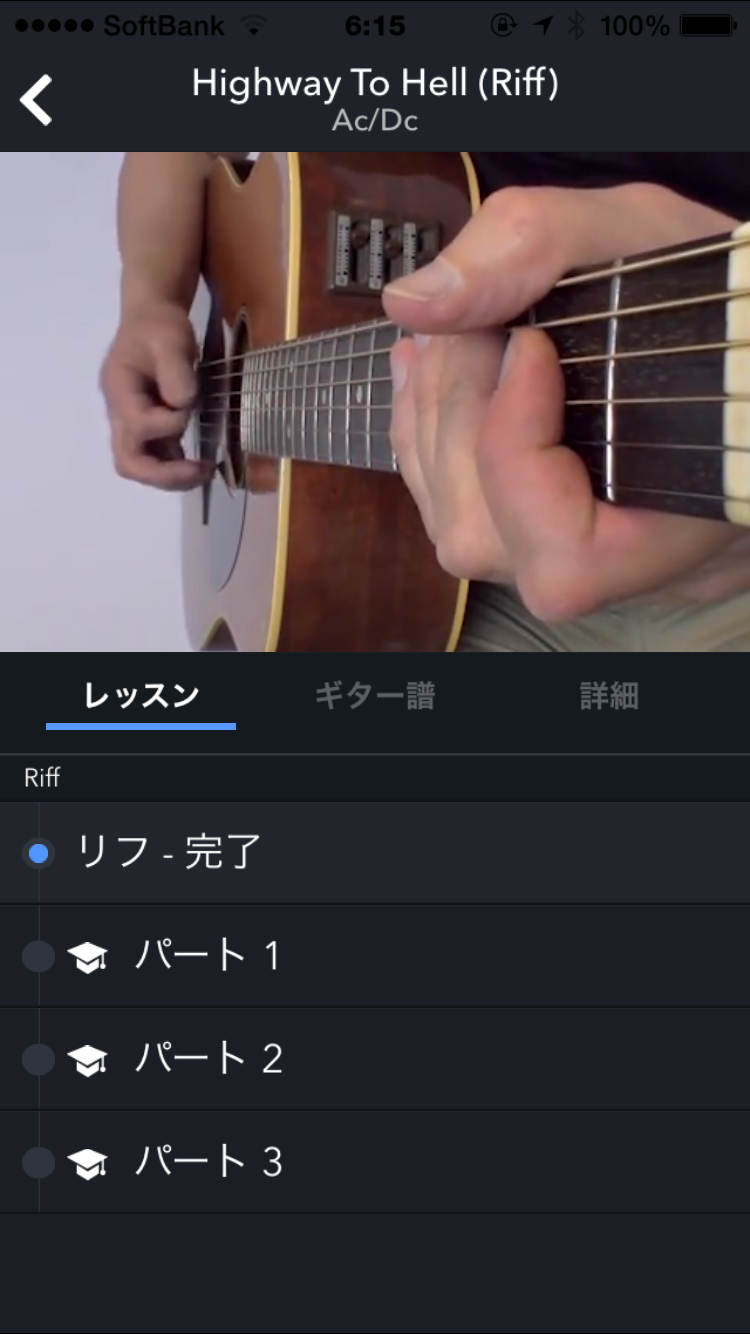Viewport: 750px width, 1334px height.
Task: Tap the guitar lesson video player
Action: (375, 401)
